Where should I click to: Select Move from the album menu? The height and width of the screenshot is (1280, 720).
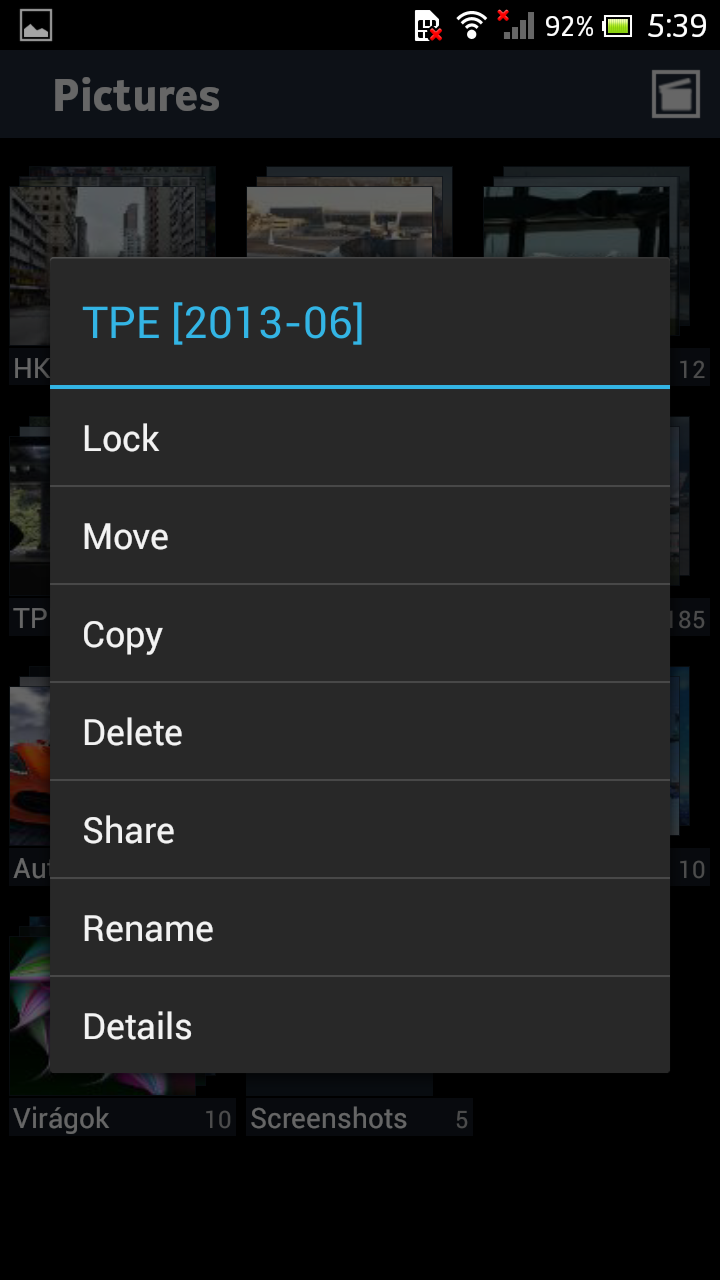[360, 536]
